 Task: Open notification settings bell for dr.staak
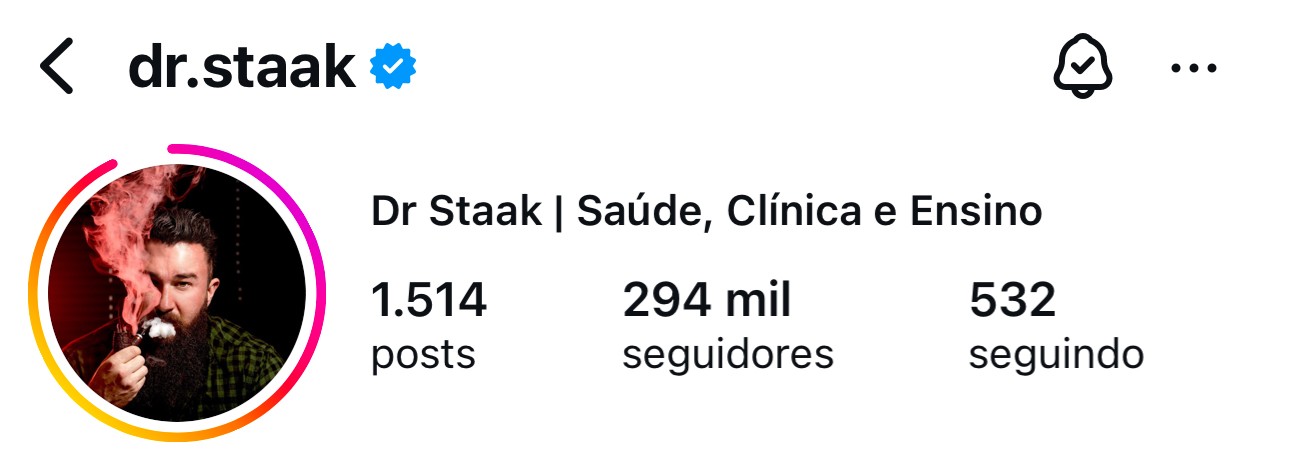(x=1083, y=69)
